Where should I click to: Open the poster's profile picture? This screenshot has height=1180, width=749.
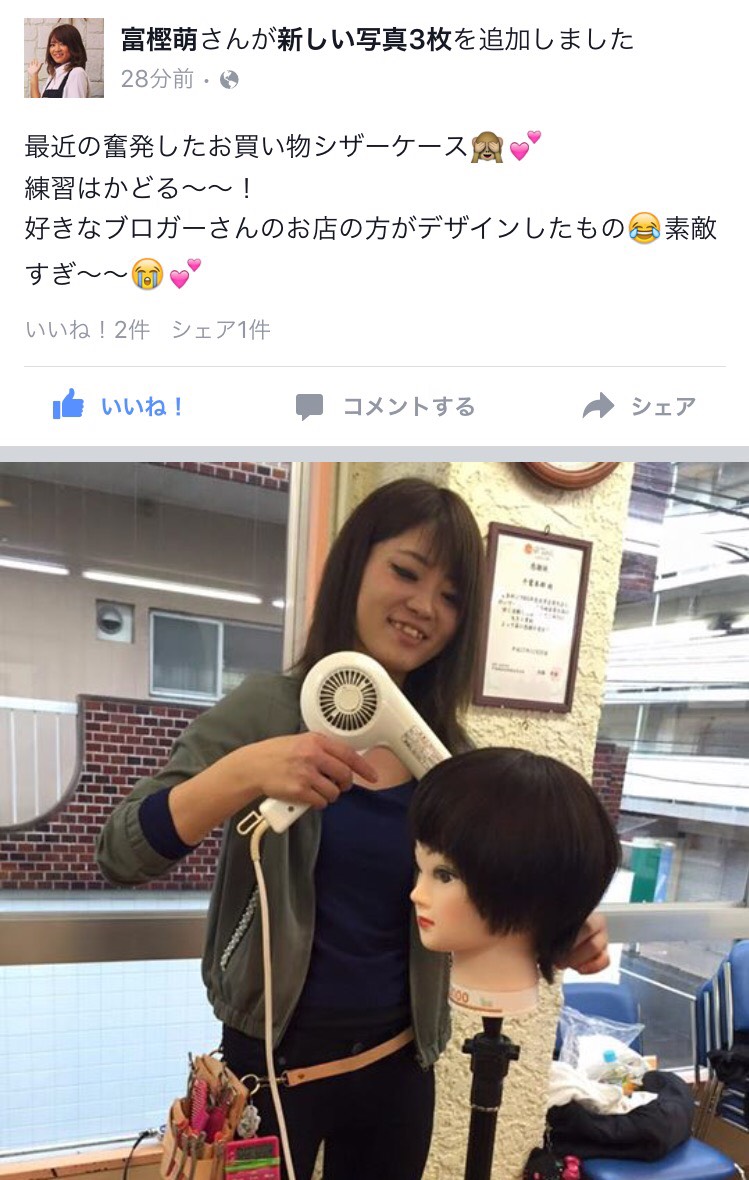(64, 58)
